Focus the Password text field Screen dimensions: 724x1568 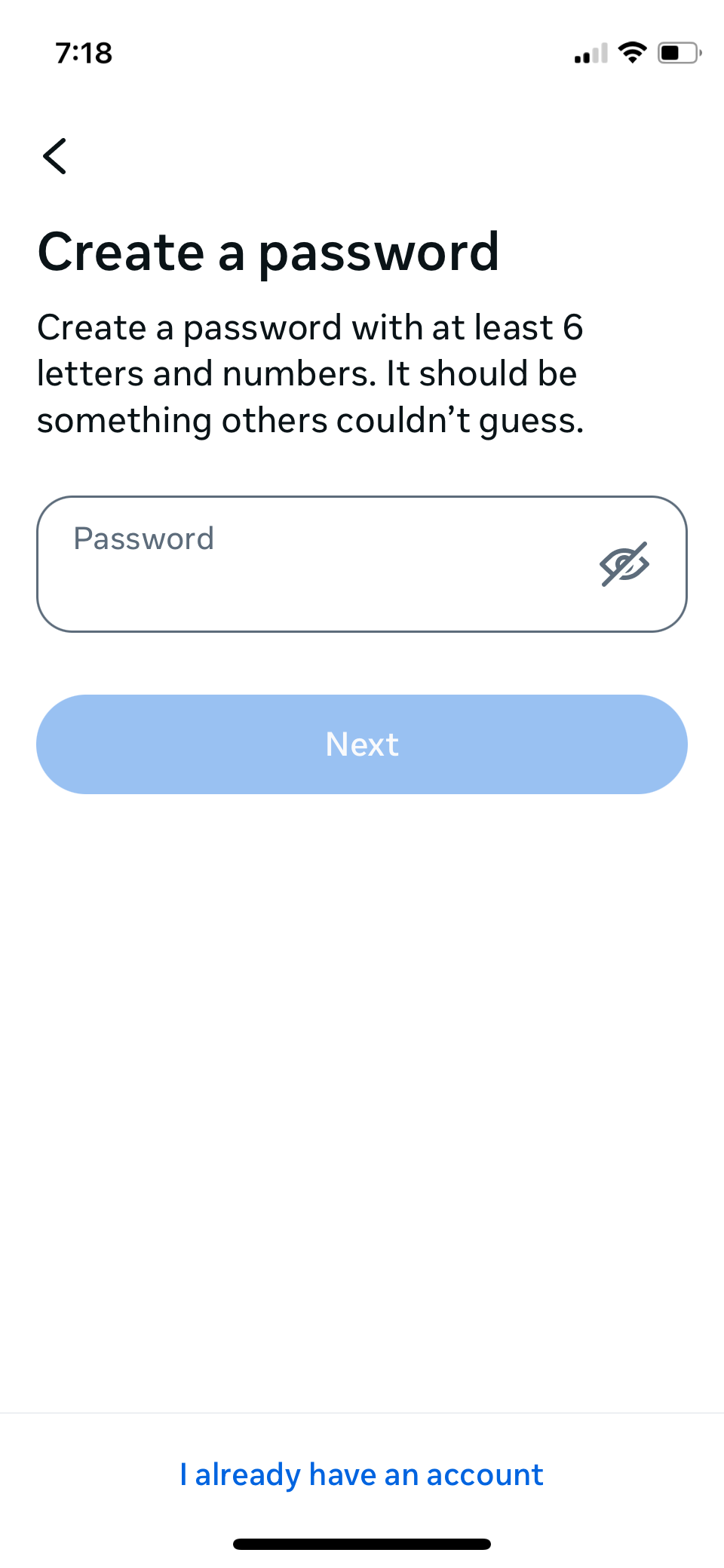(x=362, y=564)
